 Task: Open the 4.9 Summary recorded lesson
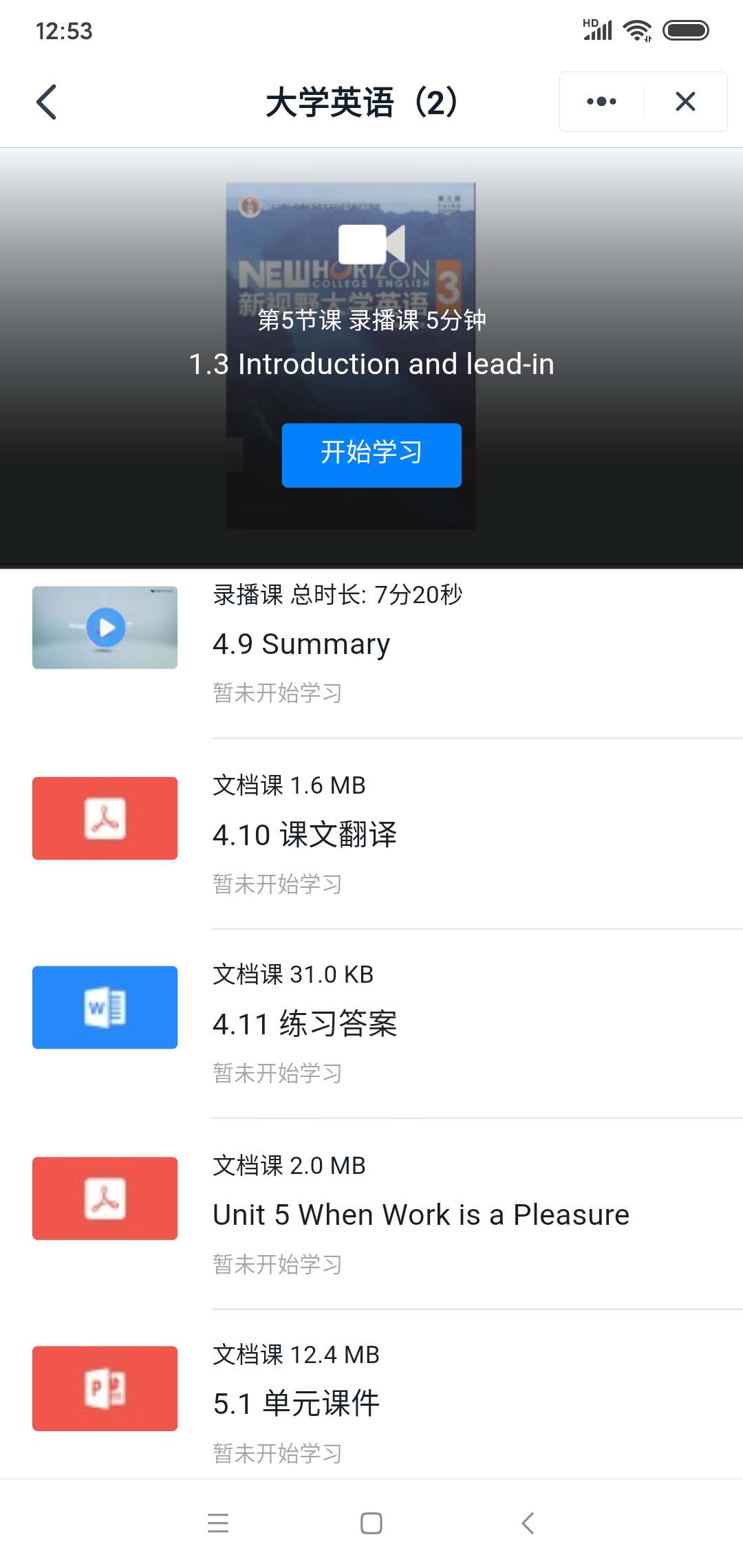pyautogui.click(x=371, y=644)
